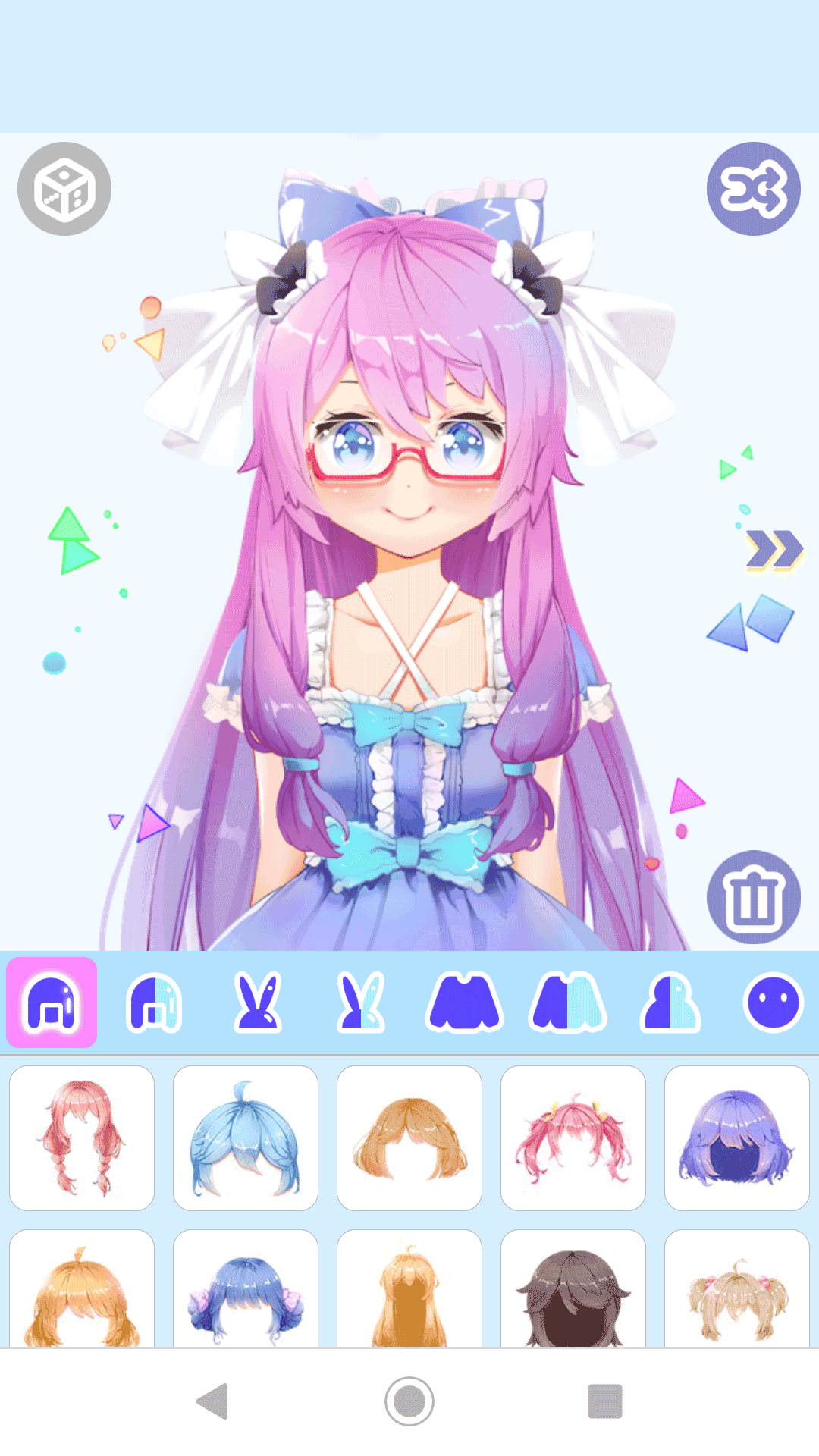Choose the pink braided pigtails hairstyle
The width and height of the screenshot is (819, 1456).
coord(82,1137)
